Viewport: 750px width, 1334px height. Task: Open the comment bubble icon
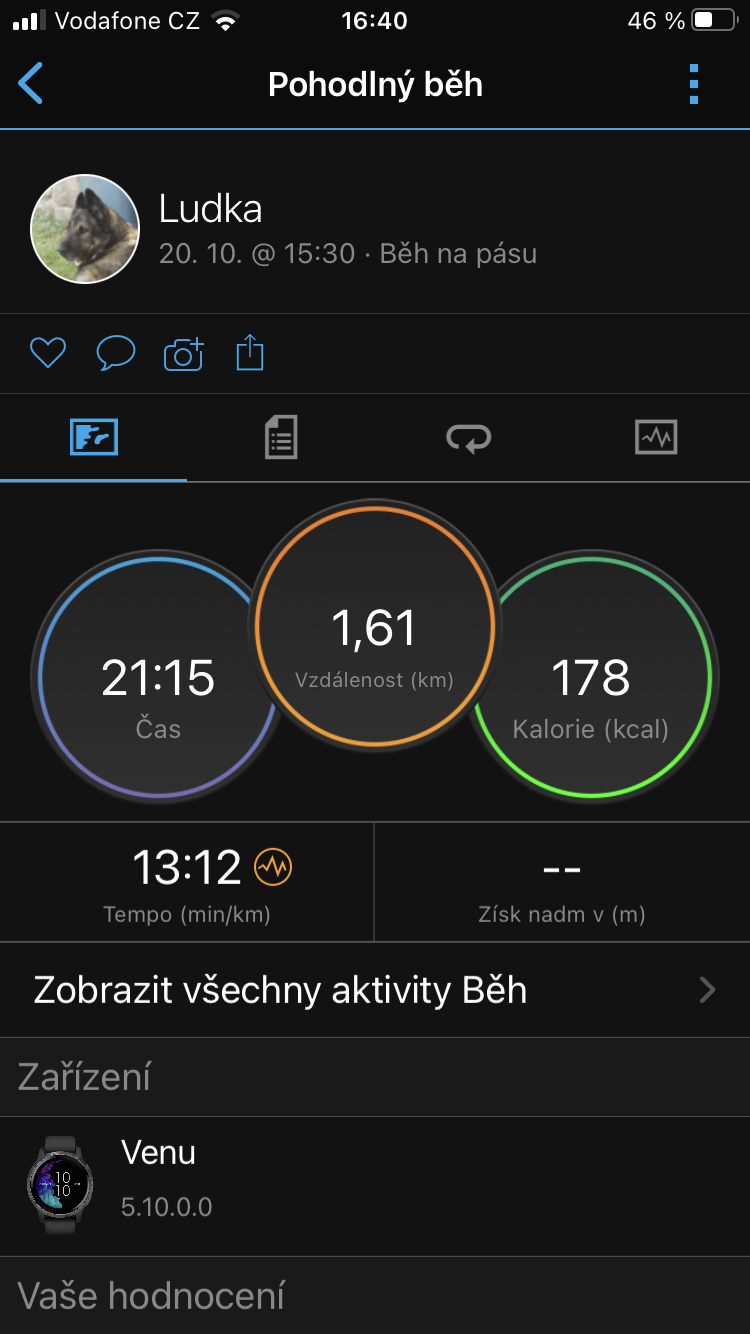[x=115, y=353]
